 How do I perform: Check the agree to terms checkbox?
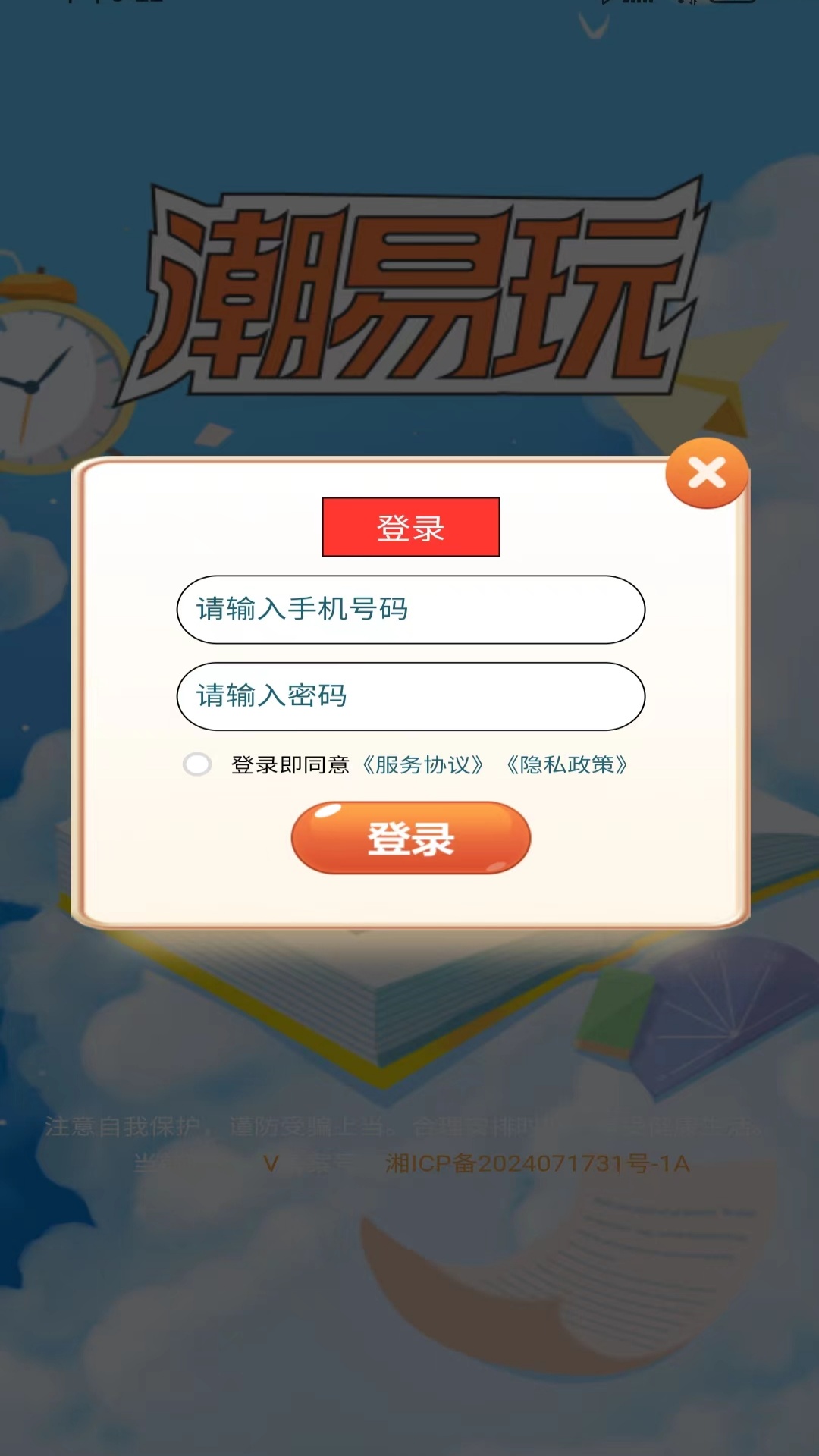pos(197,764)
